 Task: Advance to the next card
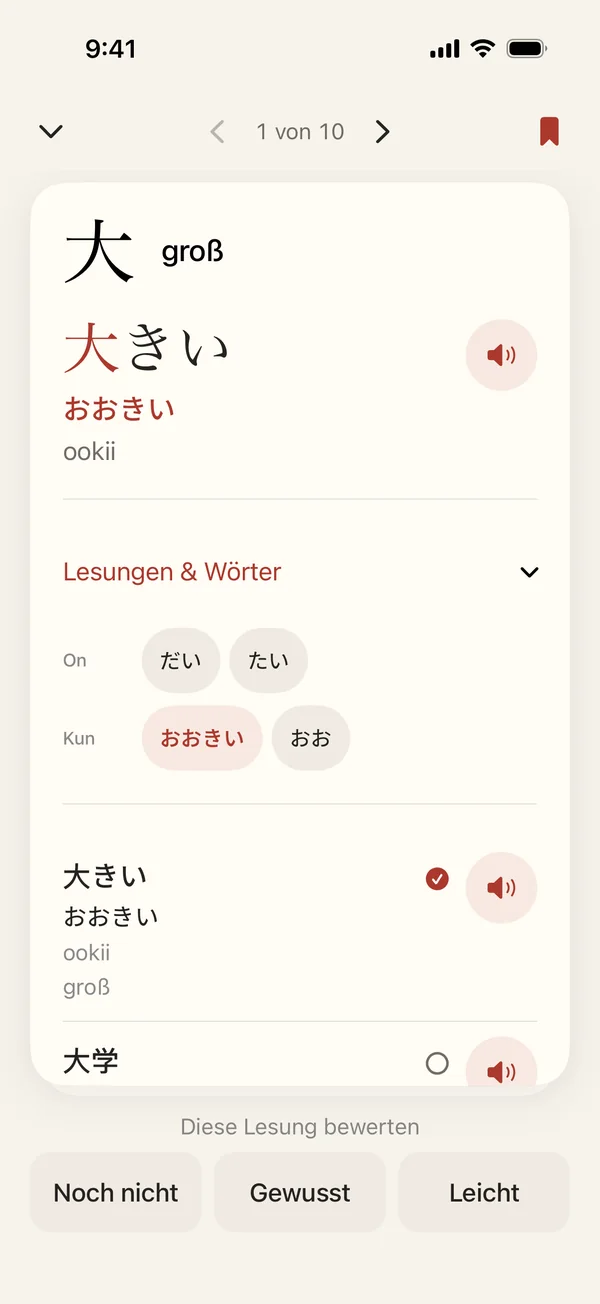click(382, 131)
